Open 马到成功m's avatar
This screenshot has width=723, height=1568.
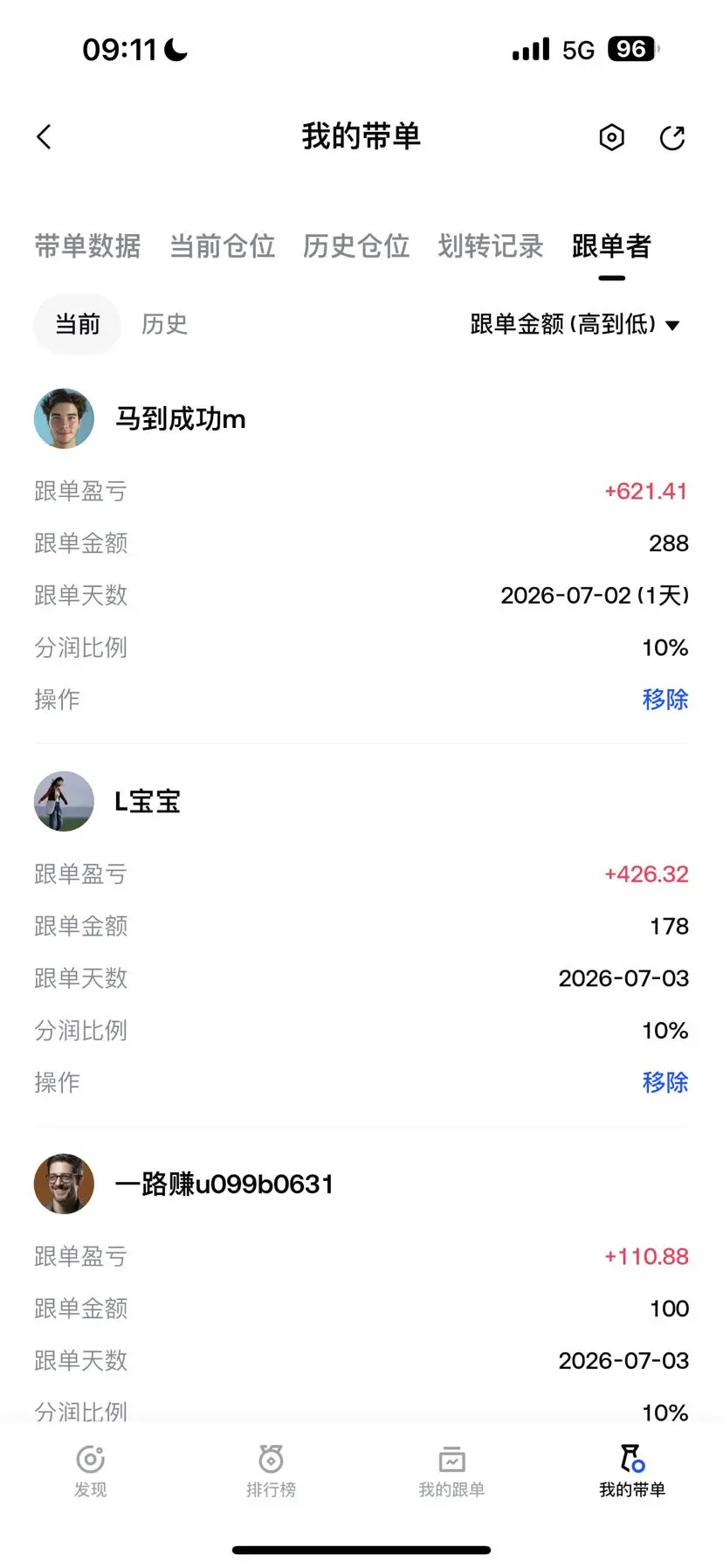(64, 418)
